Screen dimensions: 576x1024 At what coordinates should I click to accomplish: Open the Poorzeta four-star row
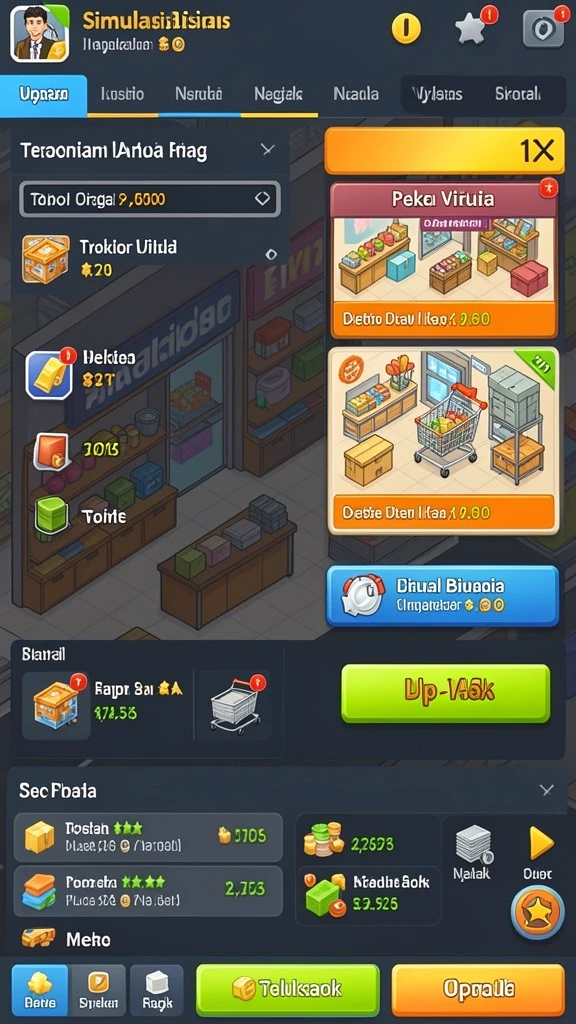click(x=148, y=891)
